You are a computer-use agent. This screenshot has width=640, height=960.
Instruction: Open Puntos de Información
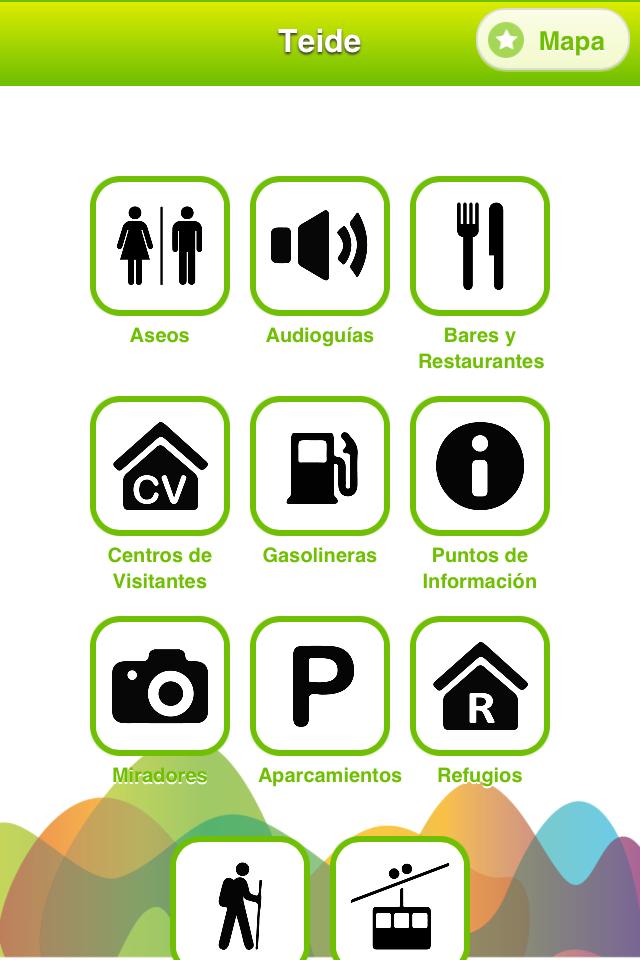tap(480, 466)
